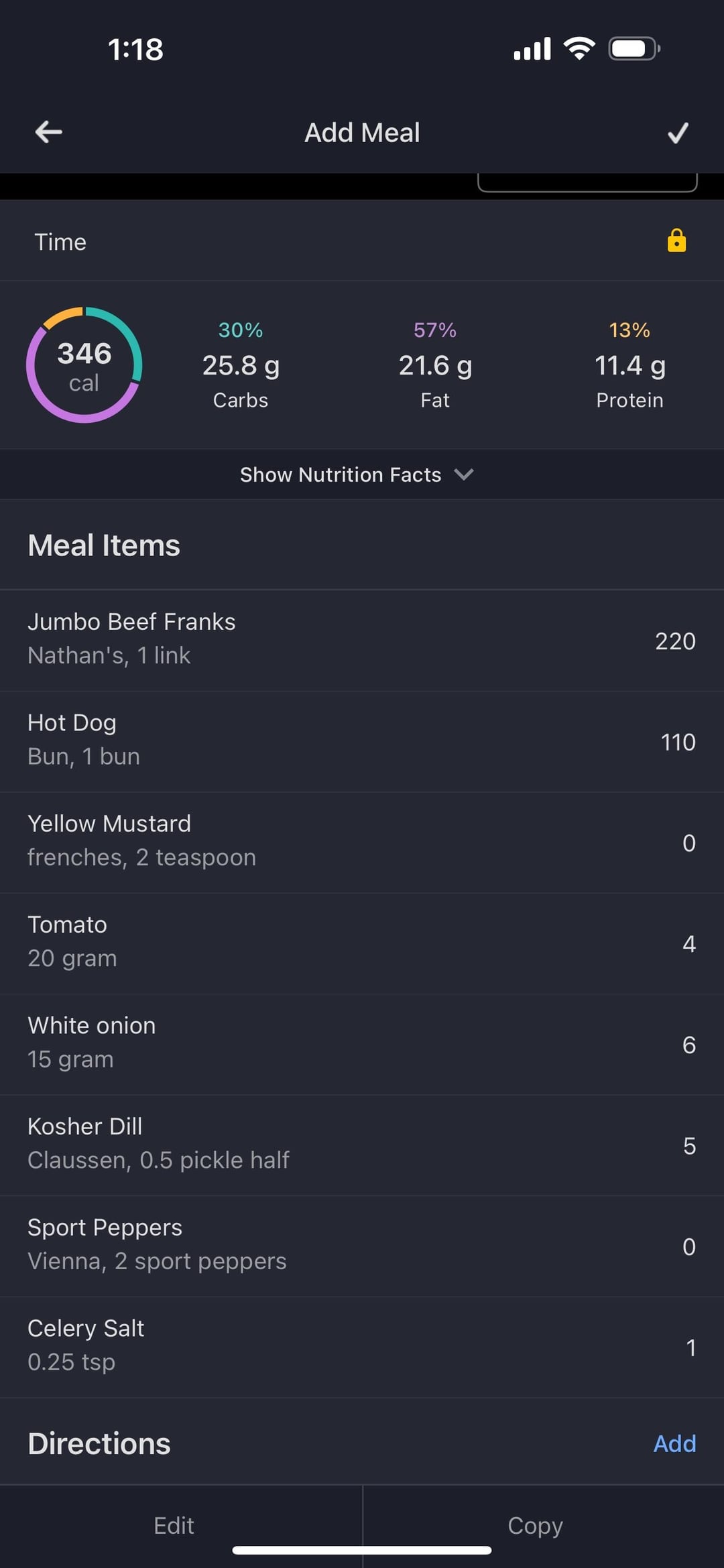Viewport: 724px width, 1568px height.
Task: Go back using the arrow icon
Action: tap(49, 132)
